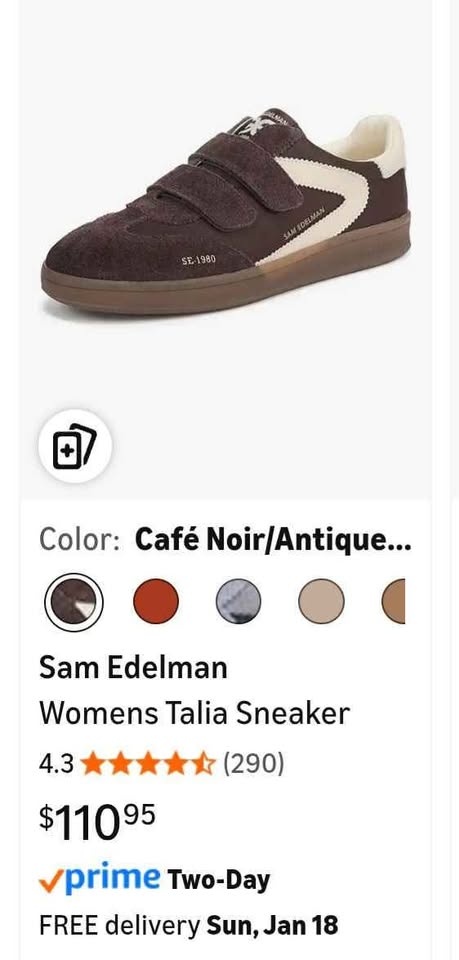
Task: Choose the partially visible tan color swatch
Action: [x=394, y=601]
